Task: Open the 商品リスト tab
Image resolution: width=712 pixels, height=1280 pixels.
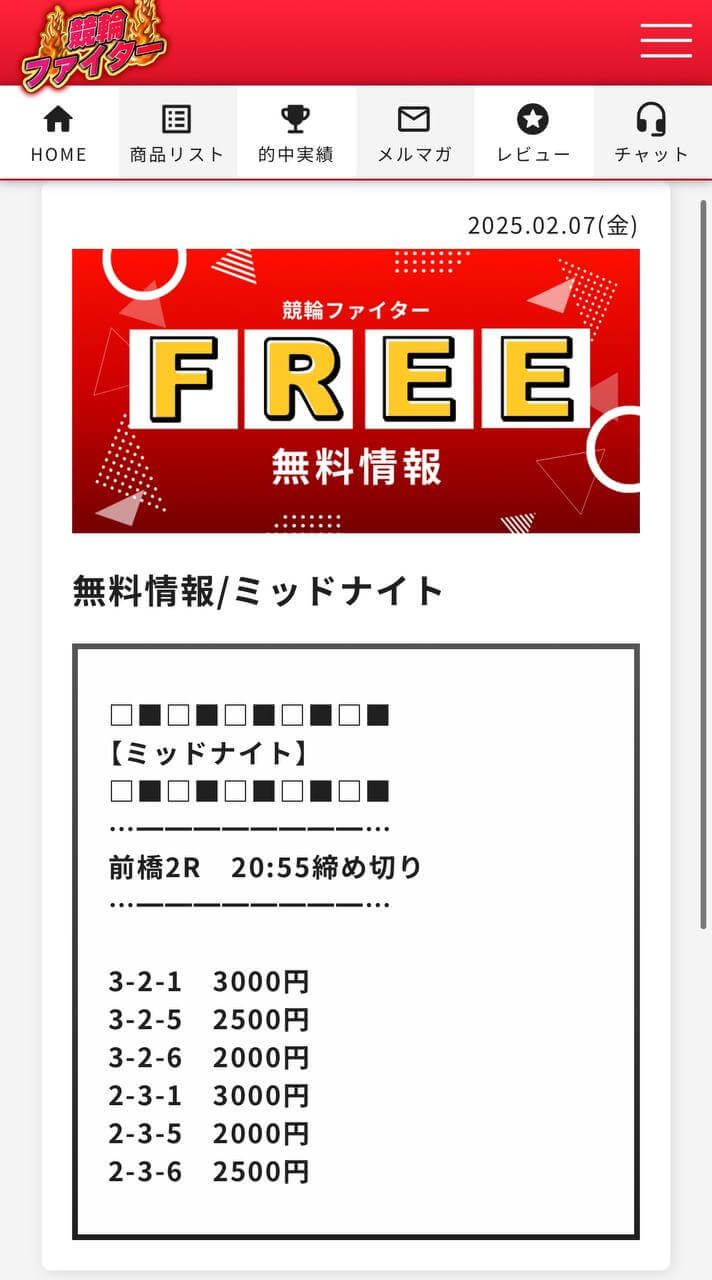Action: [177, 133]
